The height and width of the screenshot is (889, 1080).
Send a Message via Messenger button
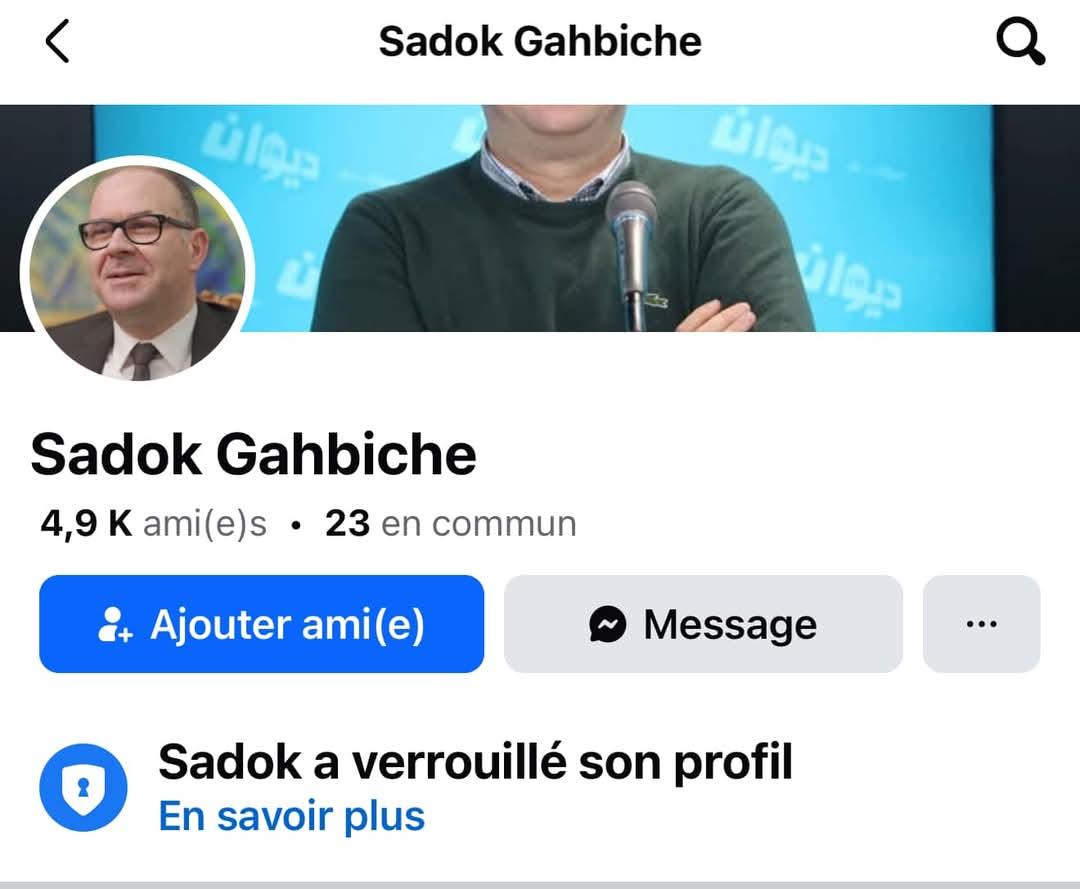[x=703, y=624]
